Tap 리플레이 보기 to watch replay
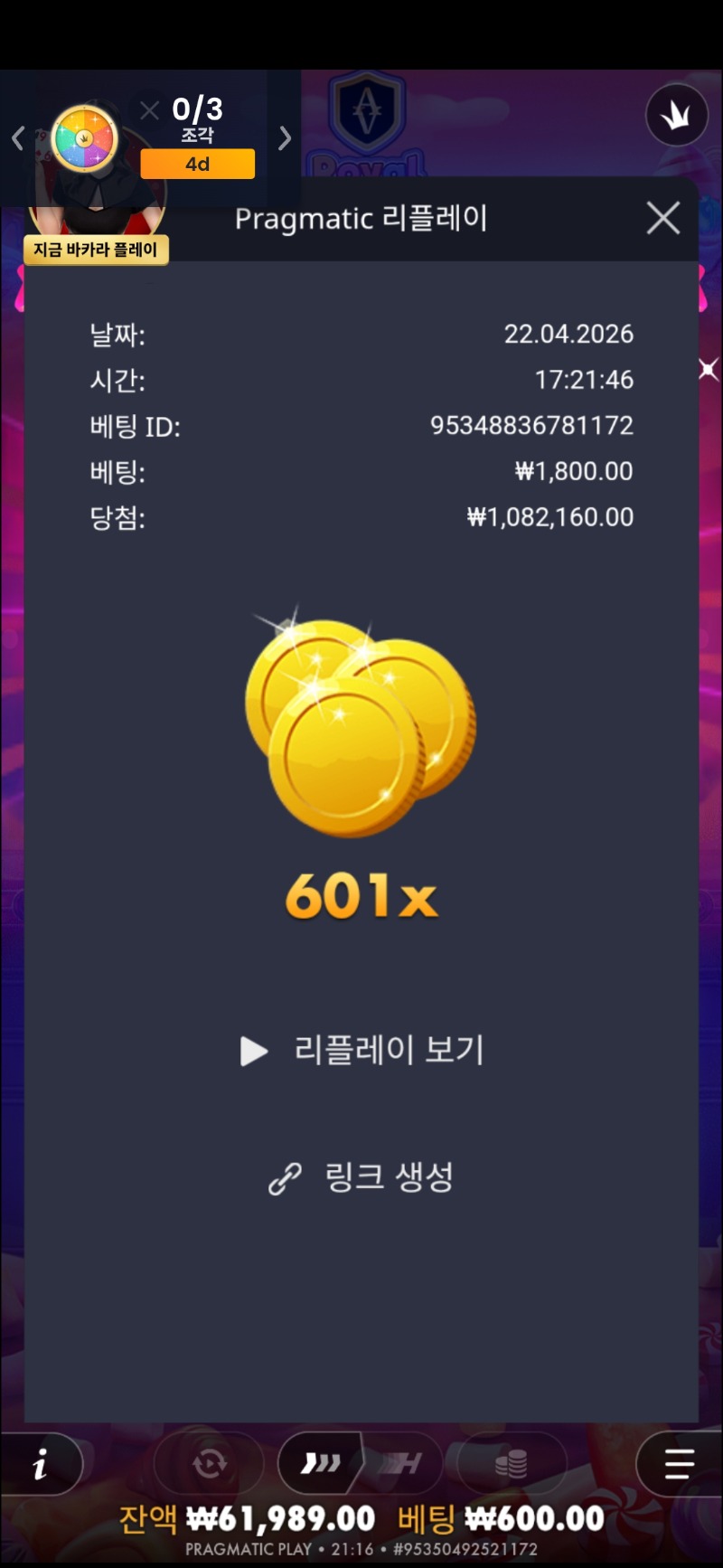Viewport: 723px width, 1568px height. [363, 1050]
